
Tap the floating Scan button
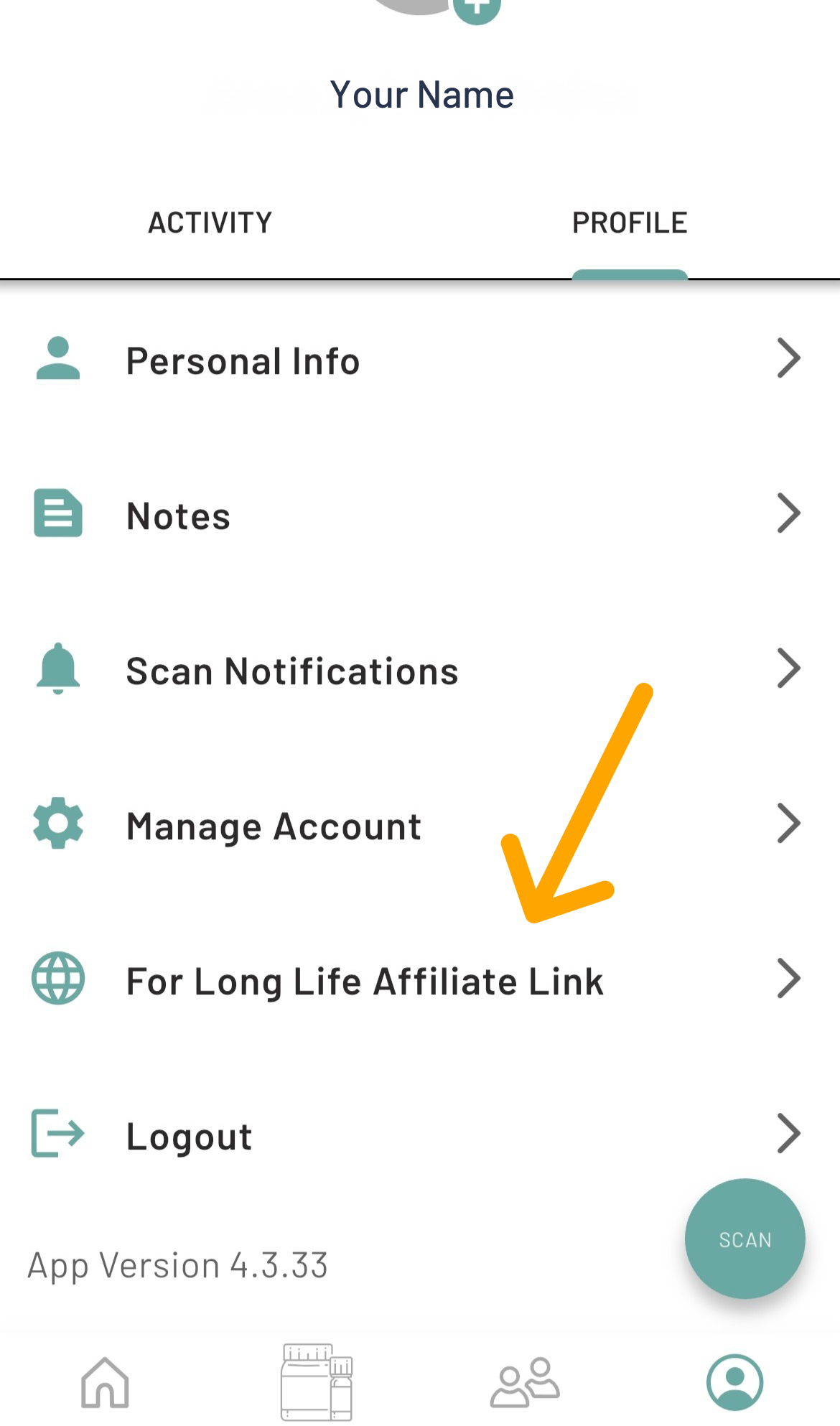[745, 1239]
